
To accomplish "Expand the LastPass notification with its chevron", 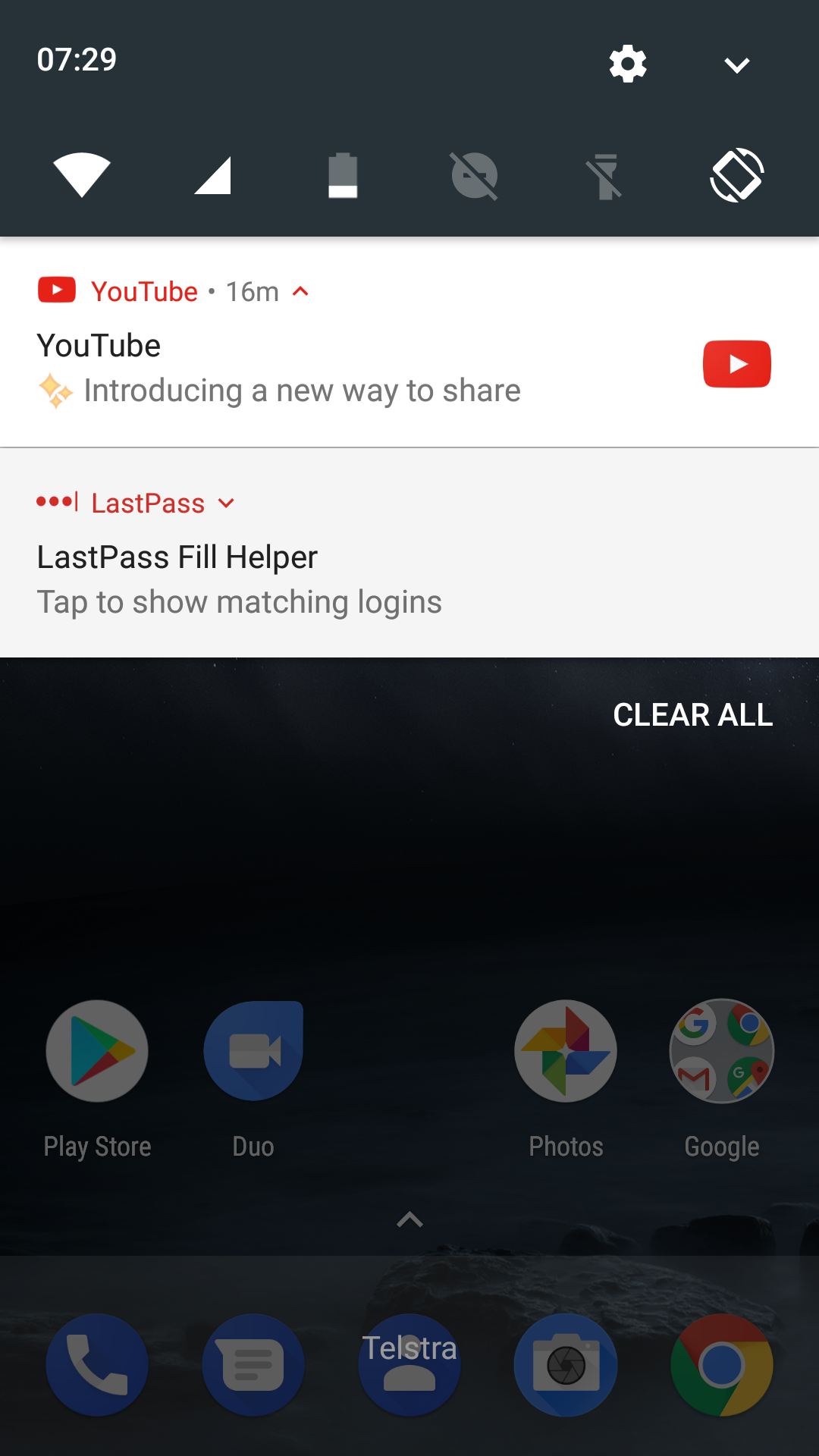I will coord(226,503).
